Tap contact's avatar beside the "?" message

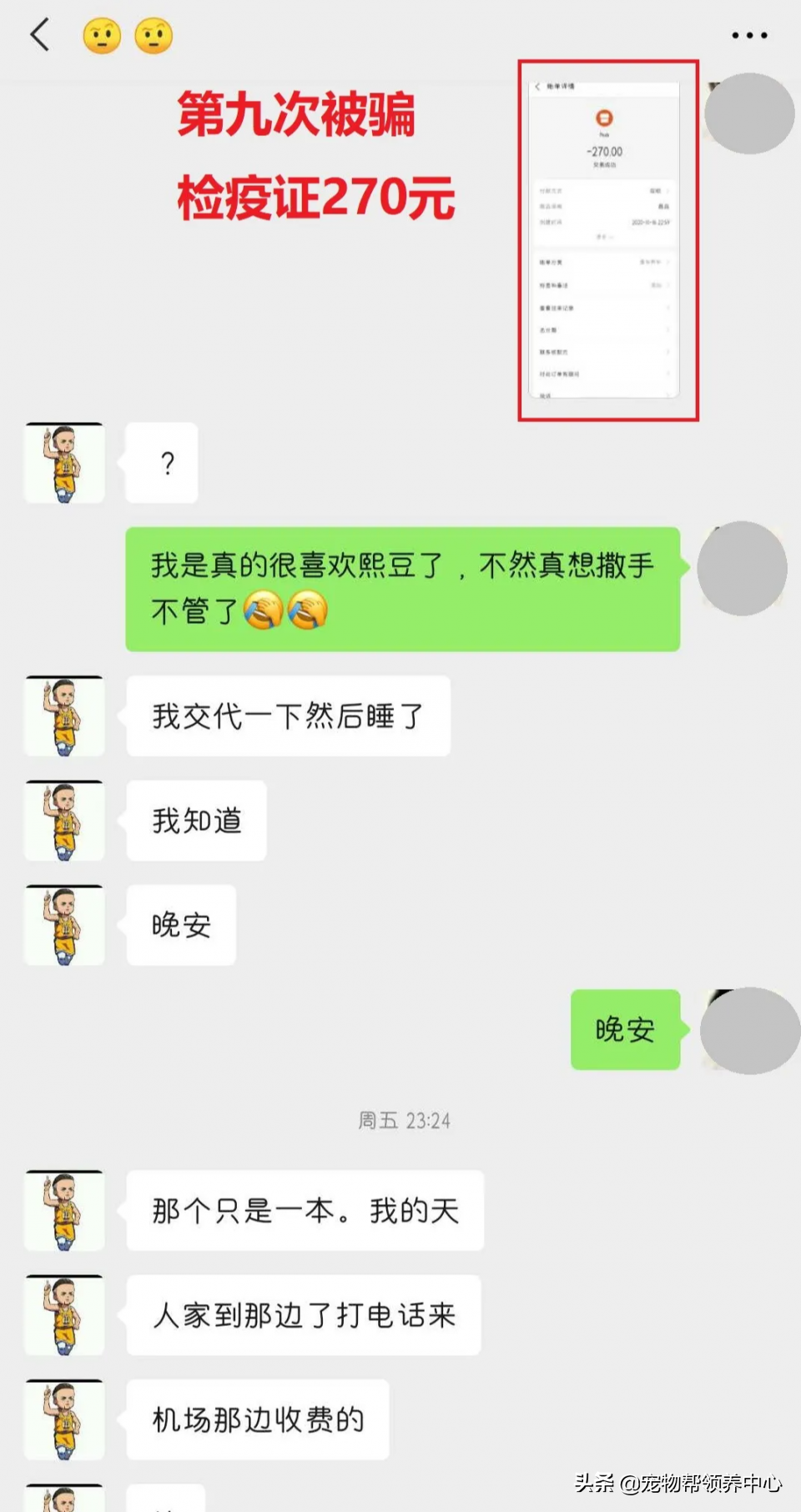[64, 463]
